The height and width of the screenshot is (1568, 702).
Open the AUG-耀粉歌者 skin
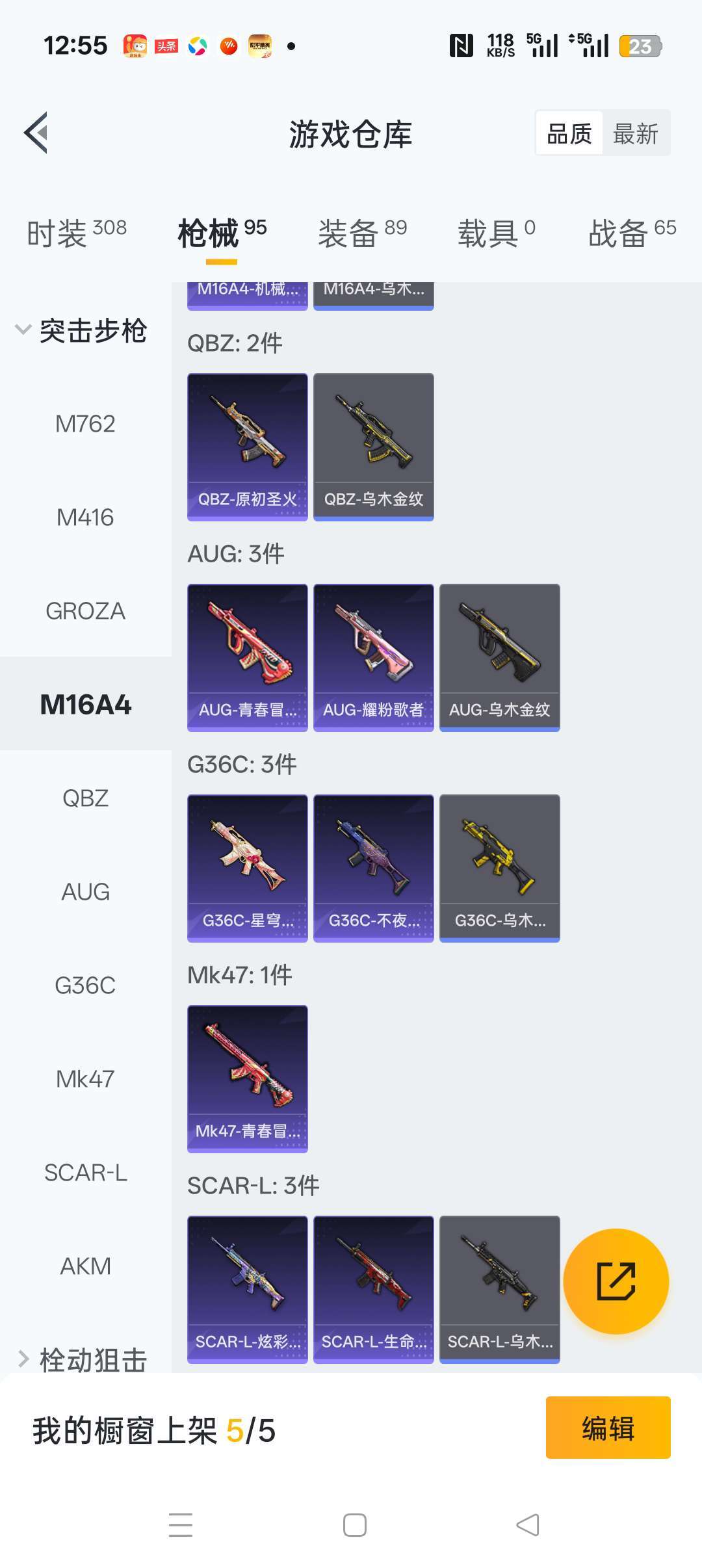[x=373, y=657]
